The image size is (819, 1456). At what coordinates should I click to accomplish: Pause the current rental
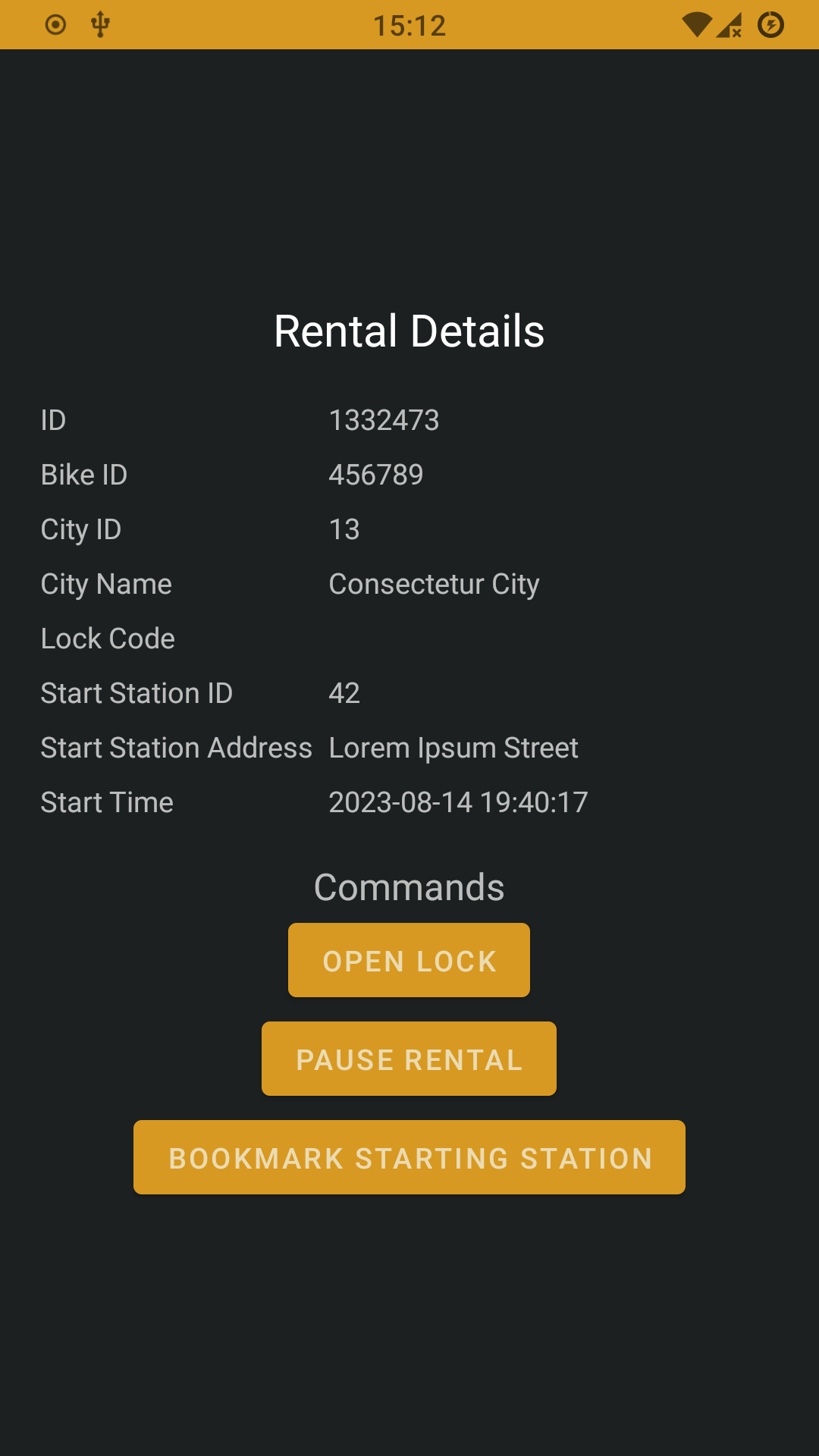409,1059
